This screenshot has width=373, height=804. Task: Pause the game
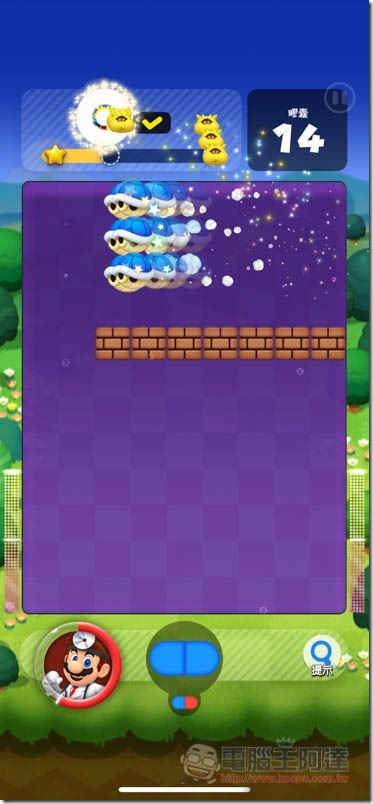340,98
